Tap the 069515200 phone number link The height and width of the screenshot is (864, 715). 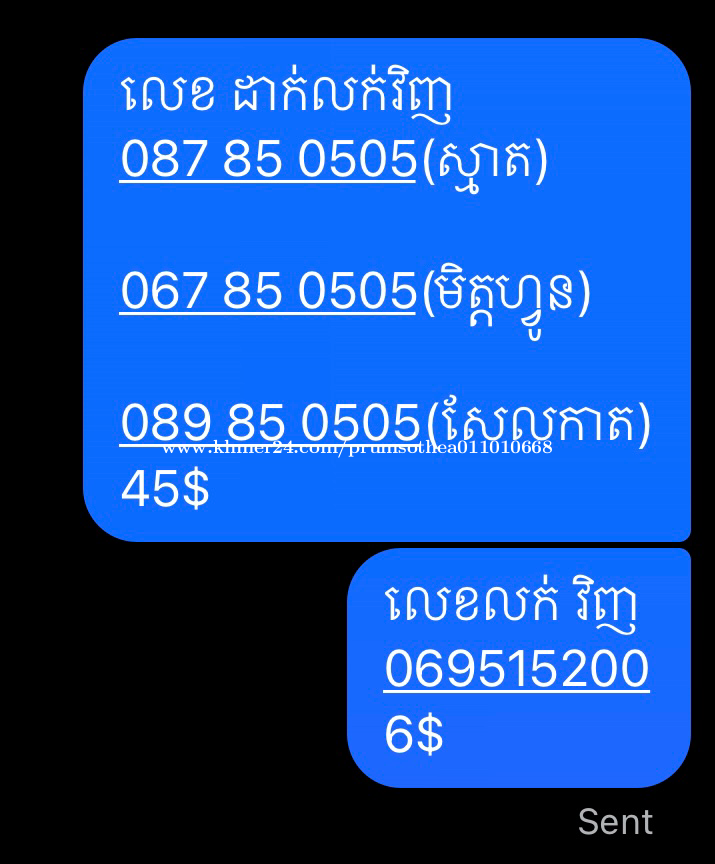click(x=516, y=669)
